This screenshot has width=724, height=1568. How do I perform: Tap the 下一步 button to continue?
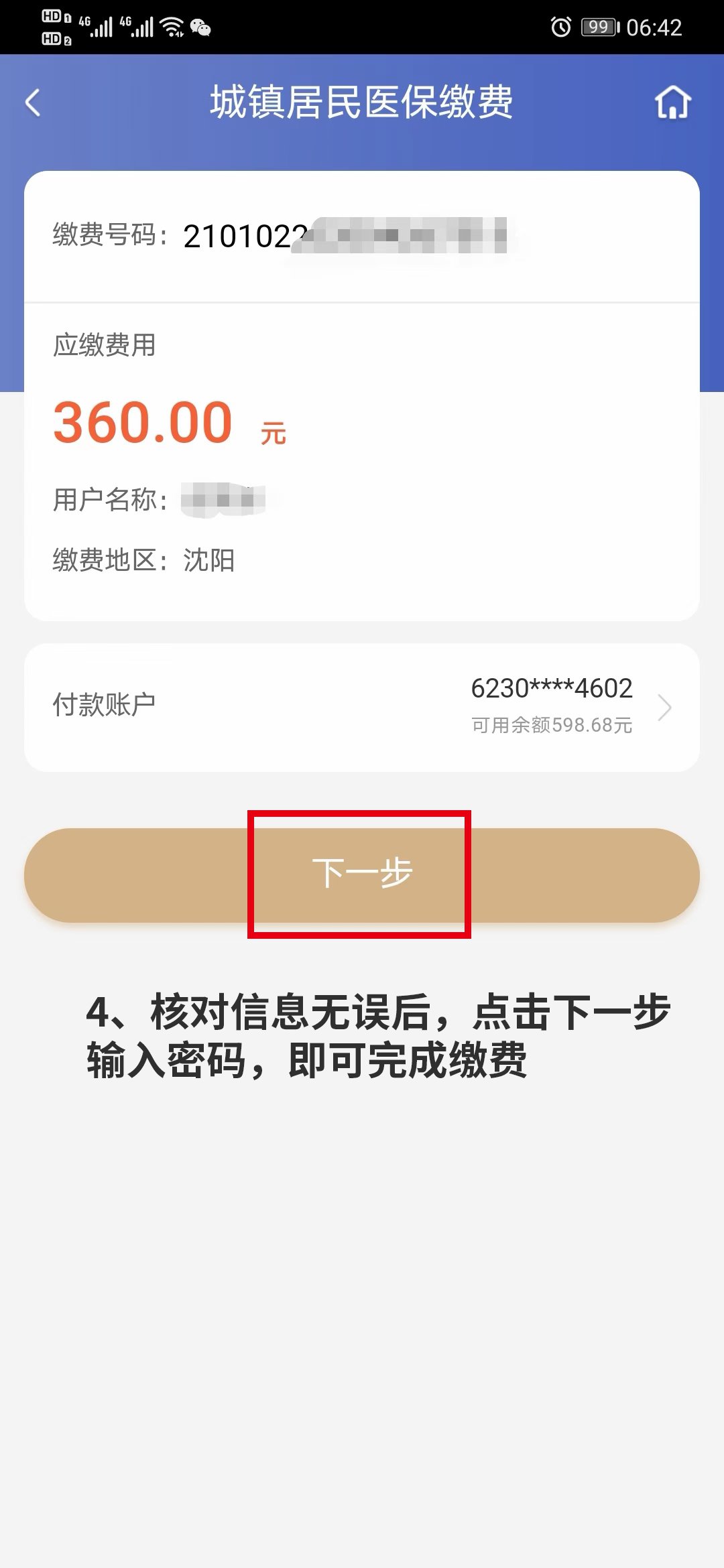(x=362, y=874)
